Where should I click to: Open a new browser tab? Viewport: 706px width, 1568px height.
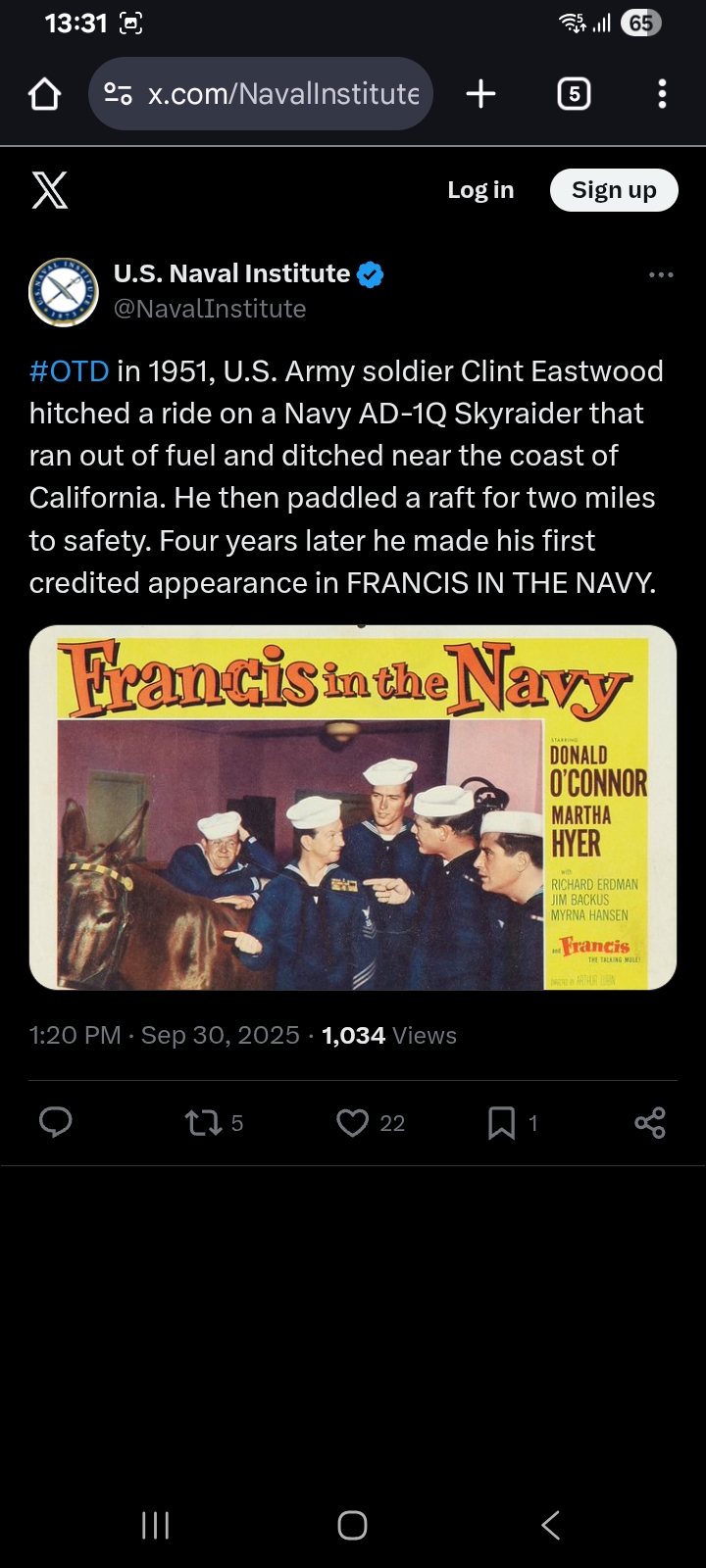480,94
